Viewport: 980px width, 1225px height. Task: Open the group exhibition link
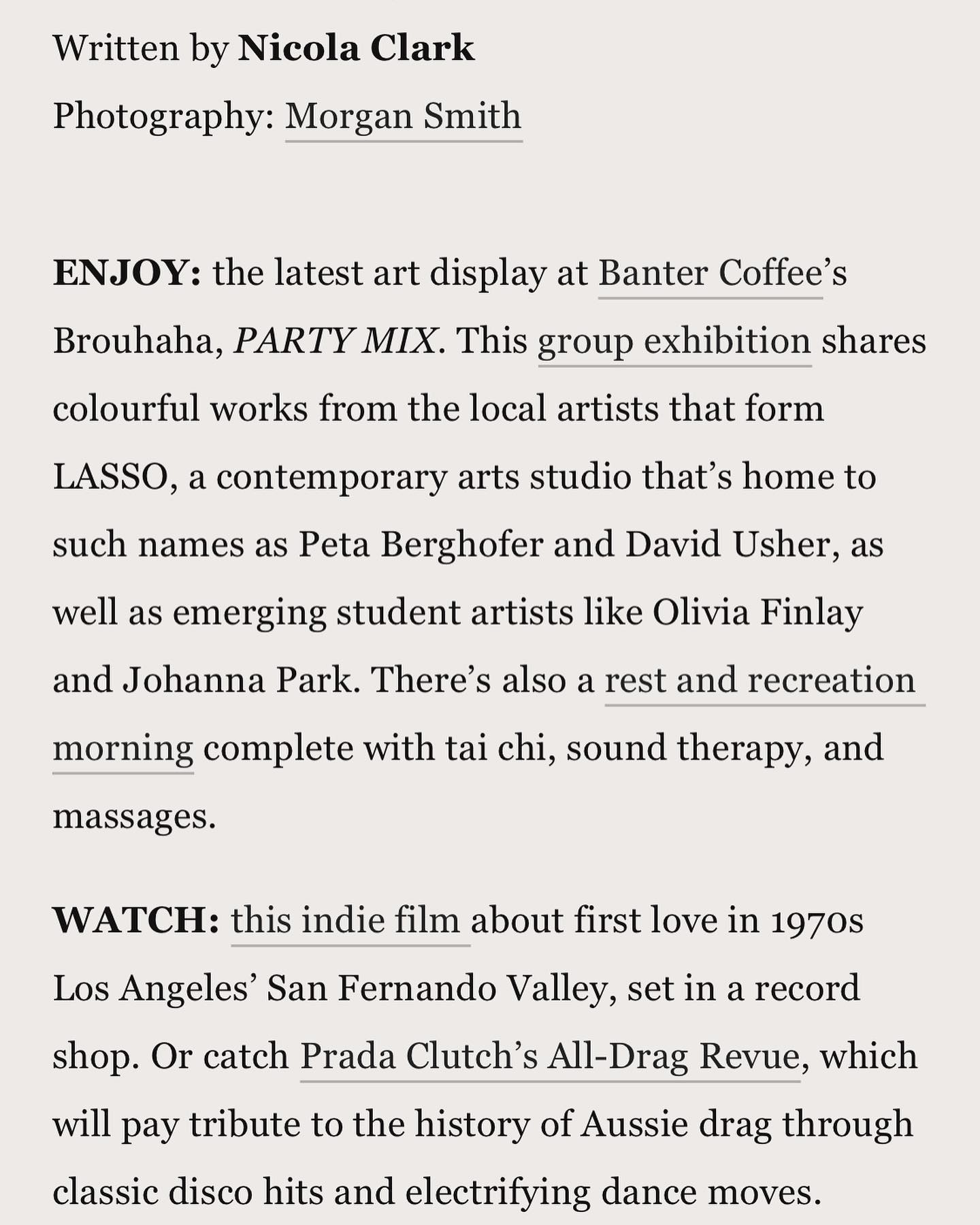[674, 342]
